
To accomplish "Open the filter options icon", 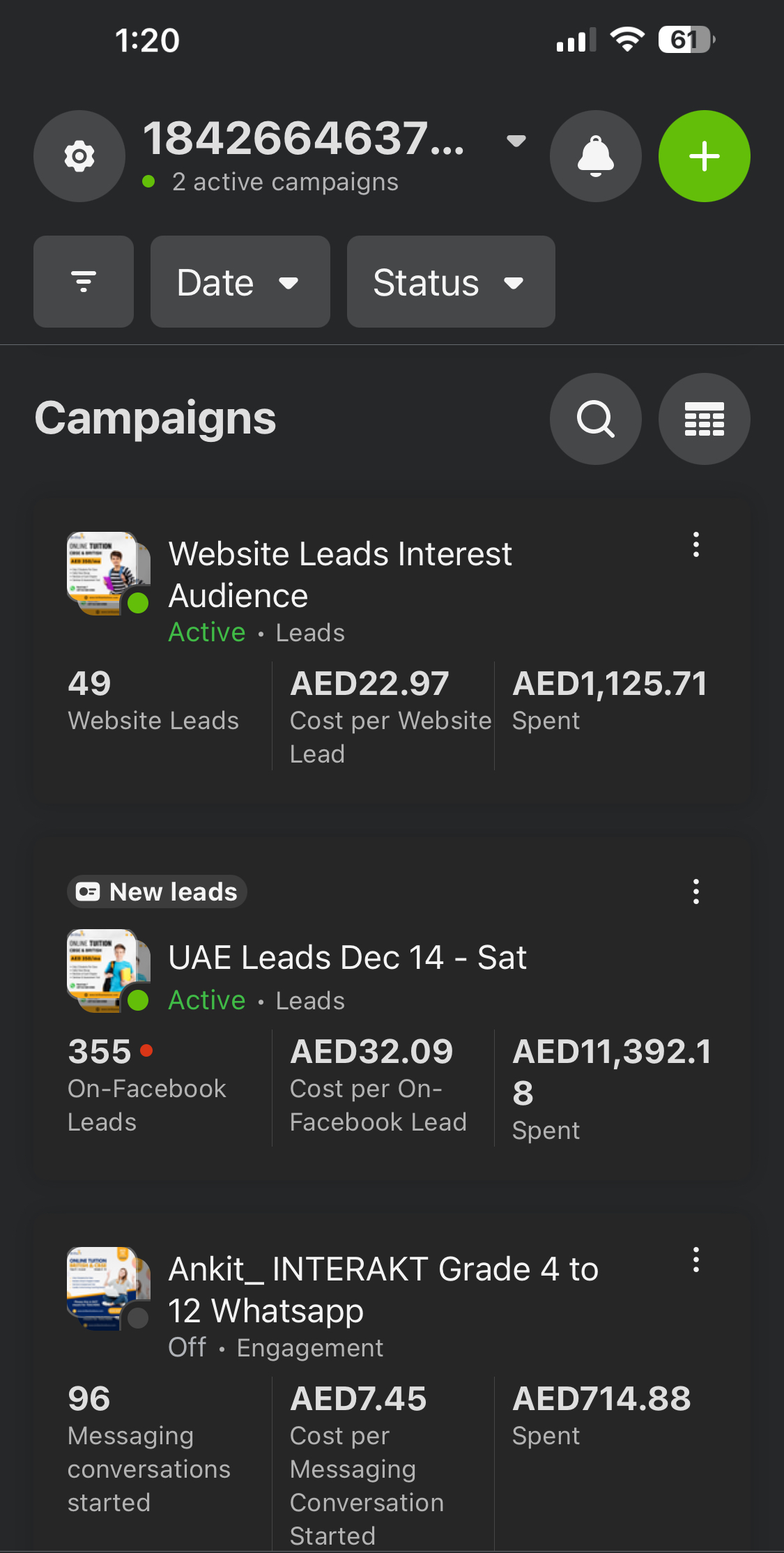I will [x=84, y=282].
